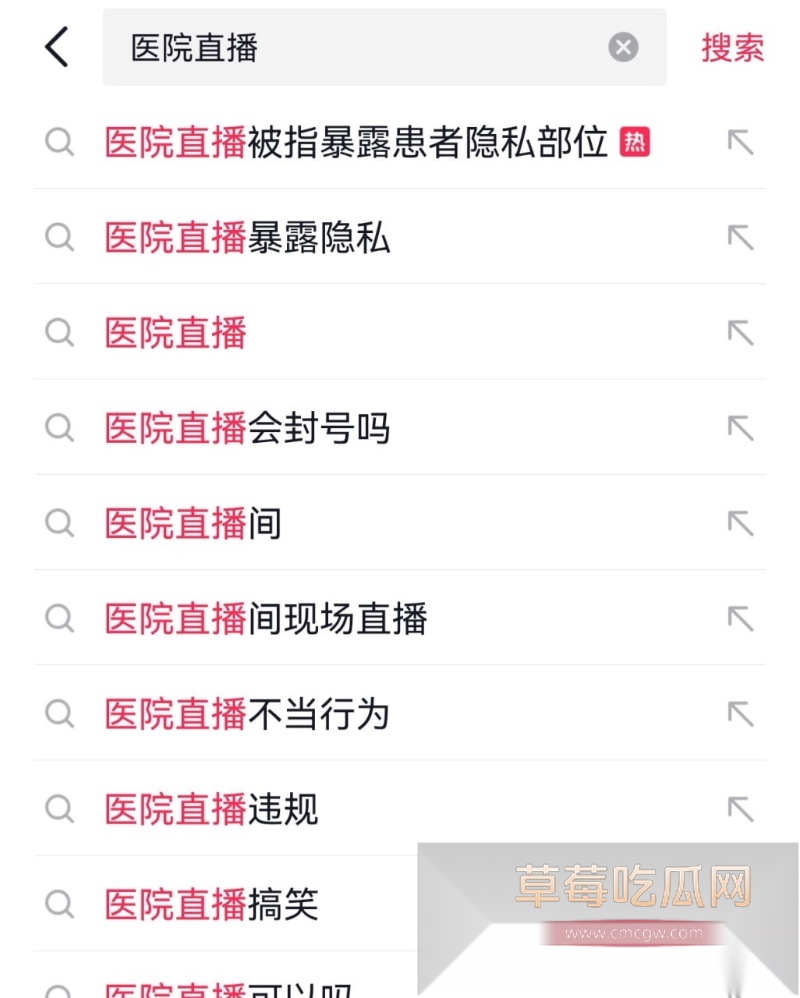Screen dimensions: 800x998
Task: Tap the back arrow to exit search
Action: pyautogui.click(x=55, y=47)
